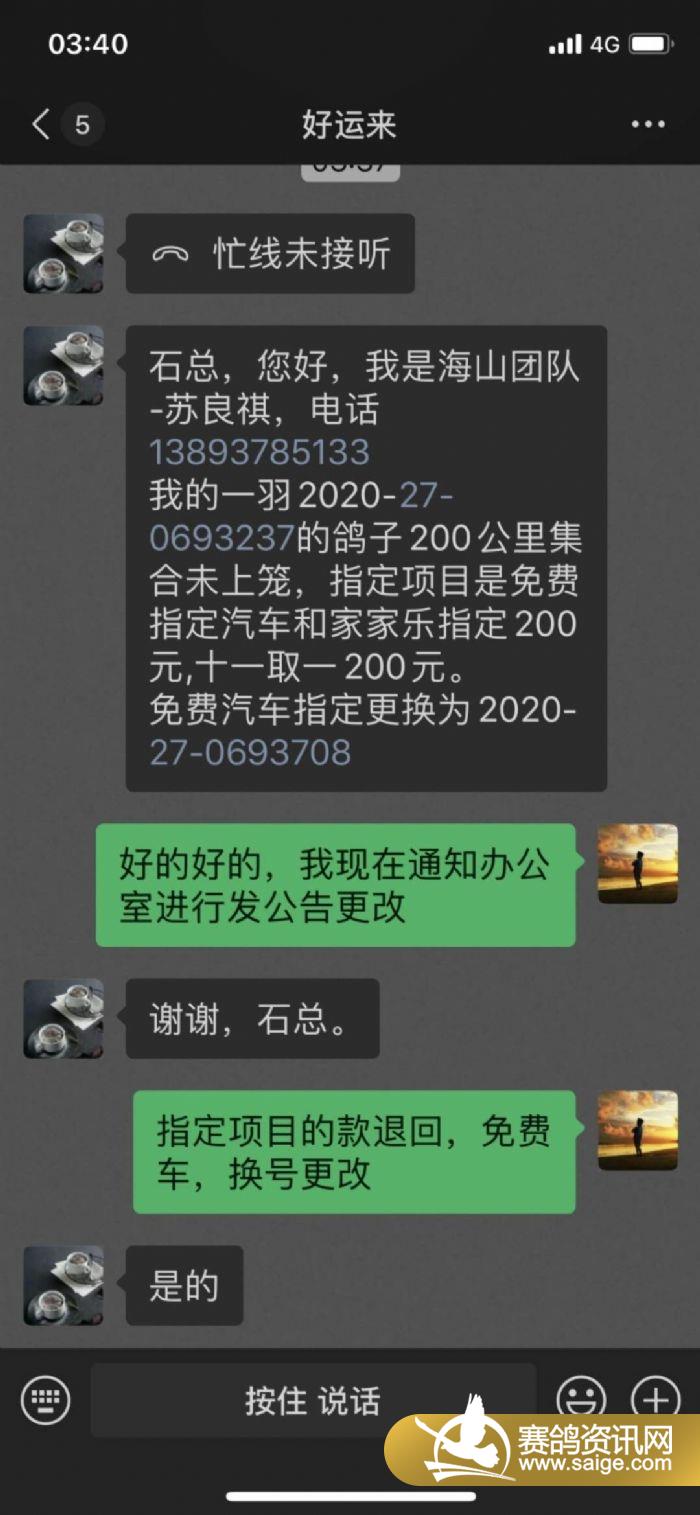This screenshot has width=700, height=1515.
Task: Tap the phone number 13893785133 link
Action: [259, 452]
